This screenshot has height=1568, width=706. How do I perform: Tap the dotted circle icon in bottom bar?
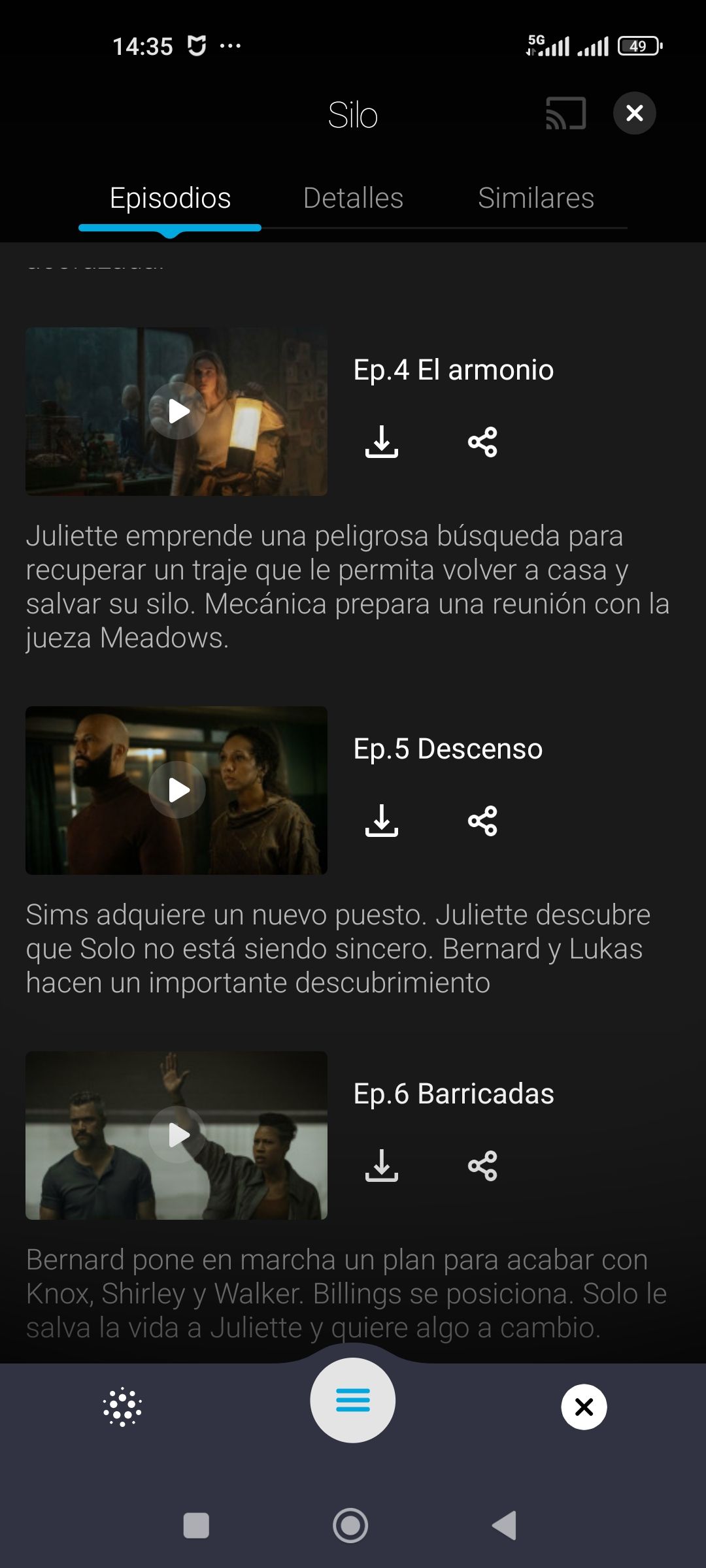pyautogui.click(x=122, y=1407)
